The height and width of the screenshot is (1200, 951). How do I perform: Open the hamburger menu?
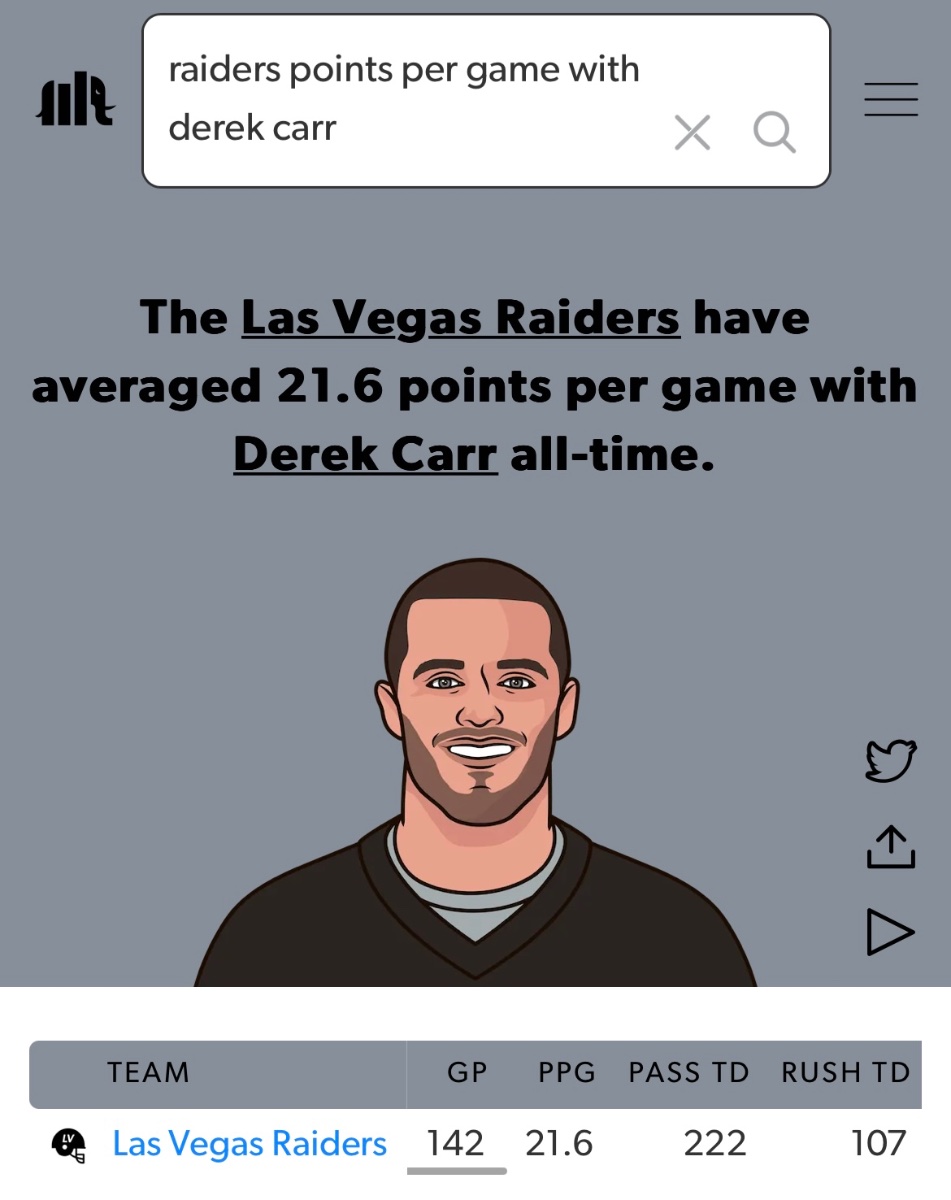(890, 100)
